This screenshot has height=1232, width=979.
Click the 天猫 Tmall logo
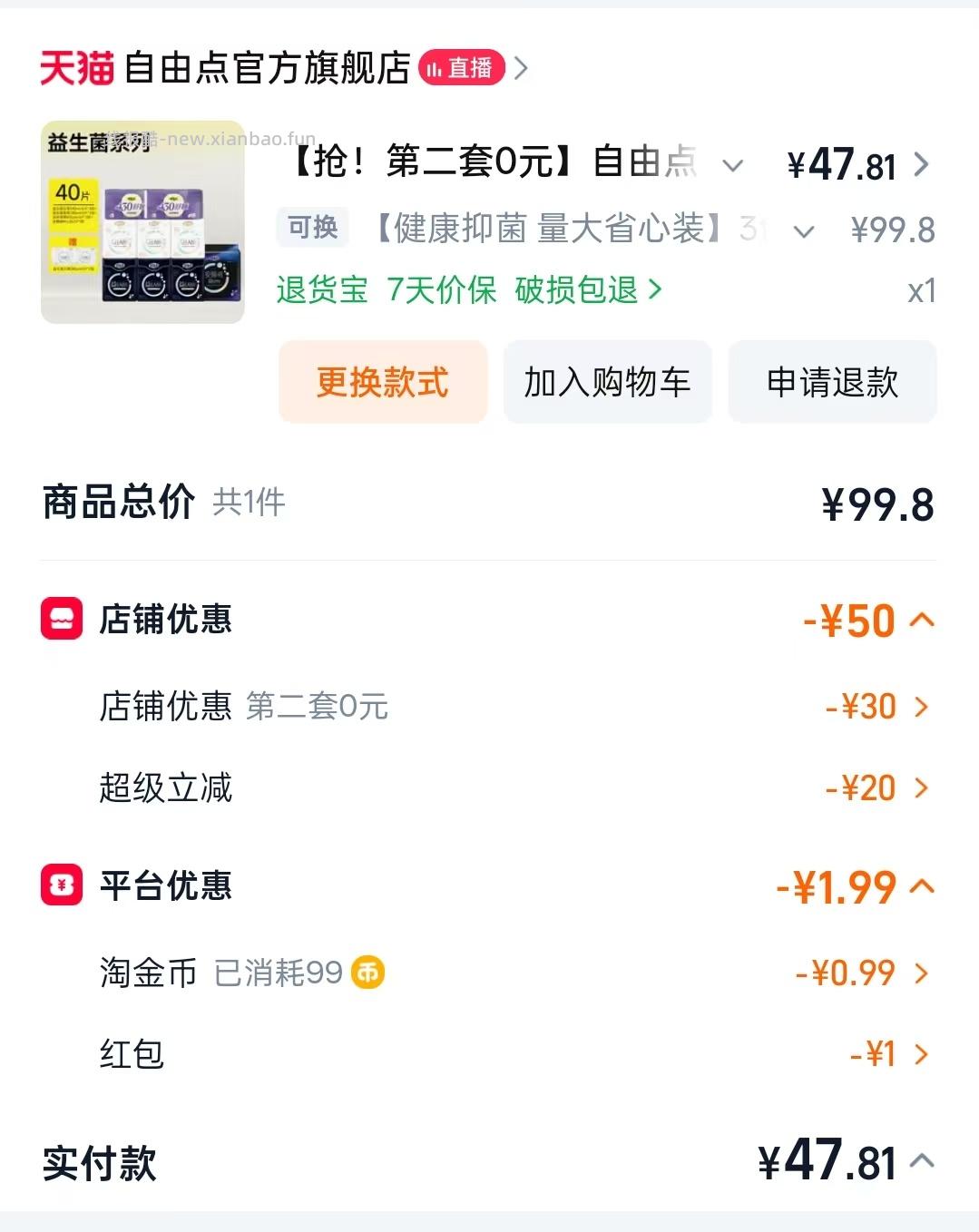click(x=78, y=66)
